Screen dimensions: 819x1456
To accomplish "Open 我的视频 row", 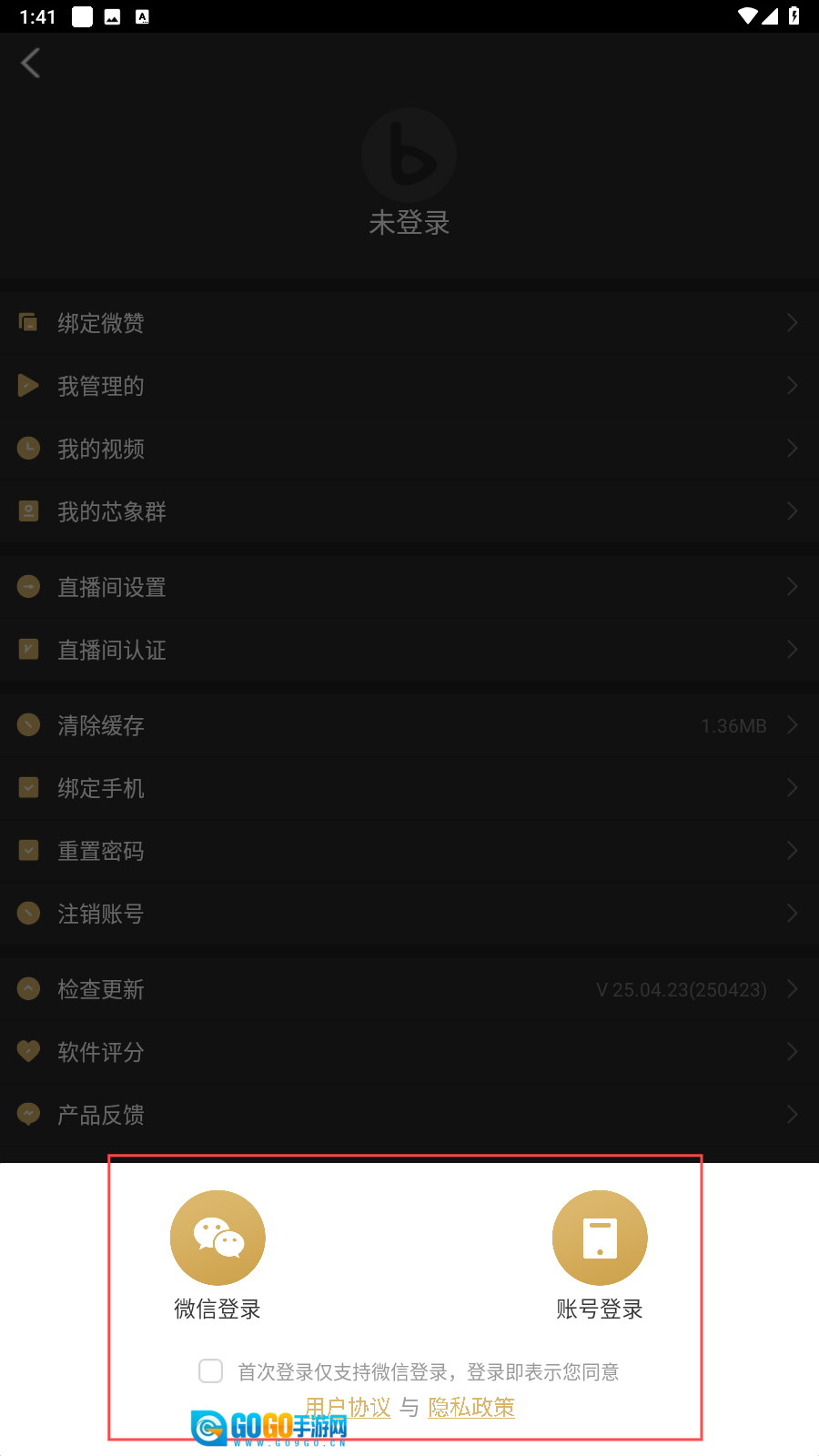I will (409, 449).
